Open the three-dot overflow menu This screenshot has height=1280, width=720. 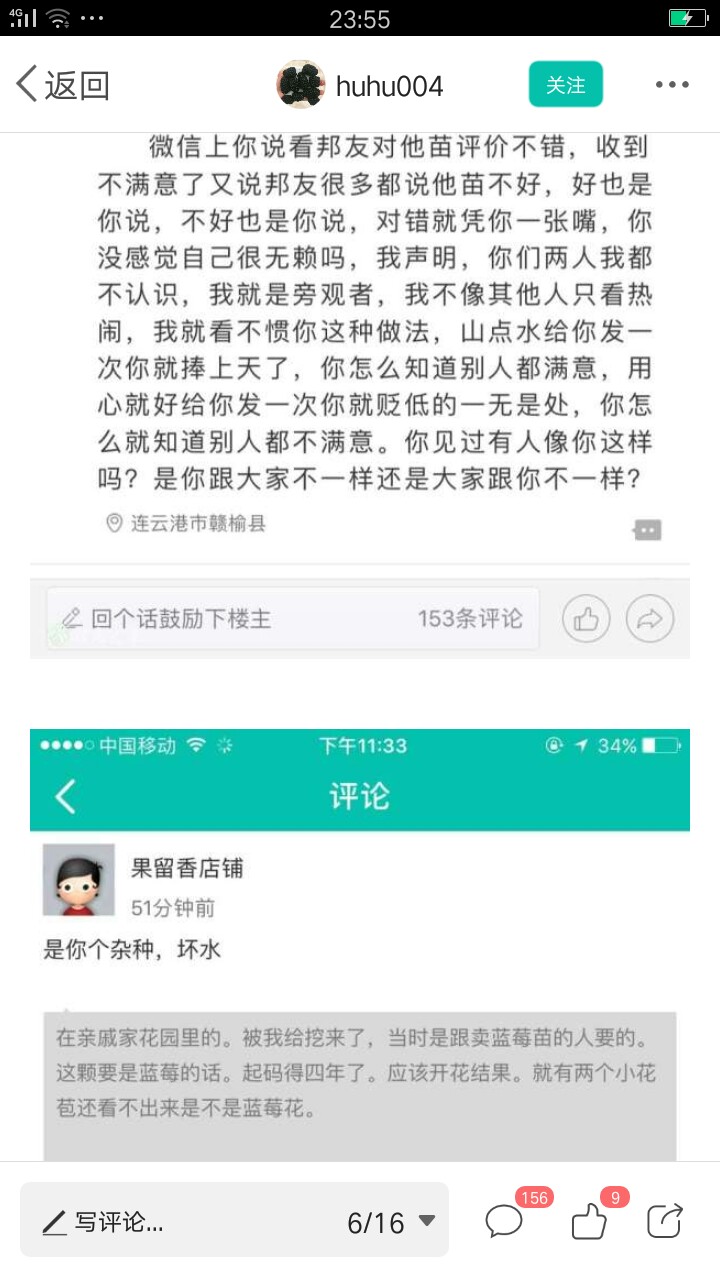(673, 85)
